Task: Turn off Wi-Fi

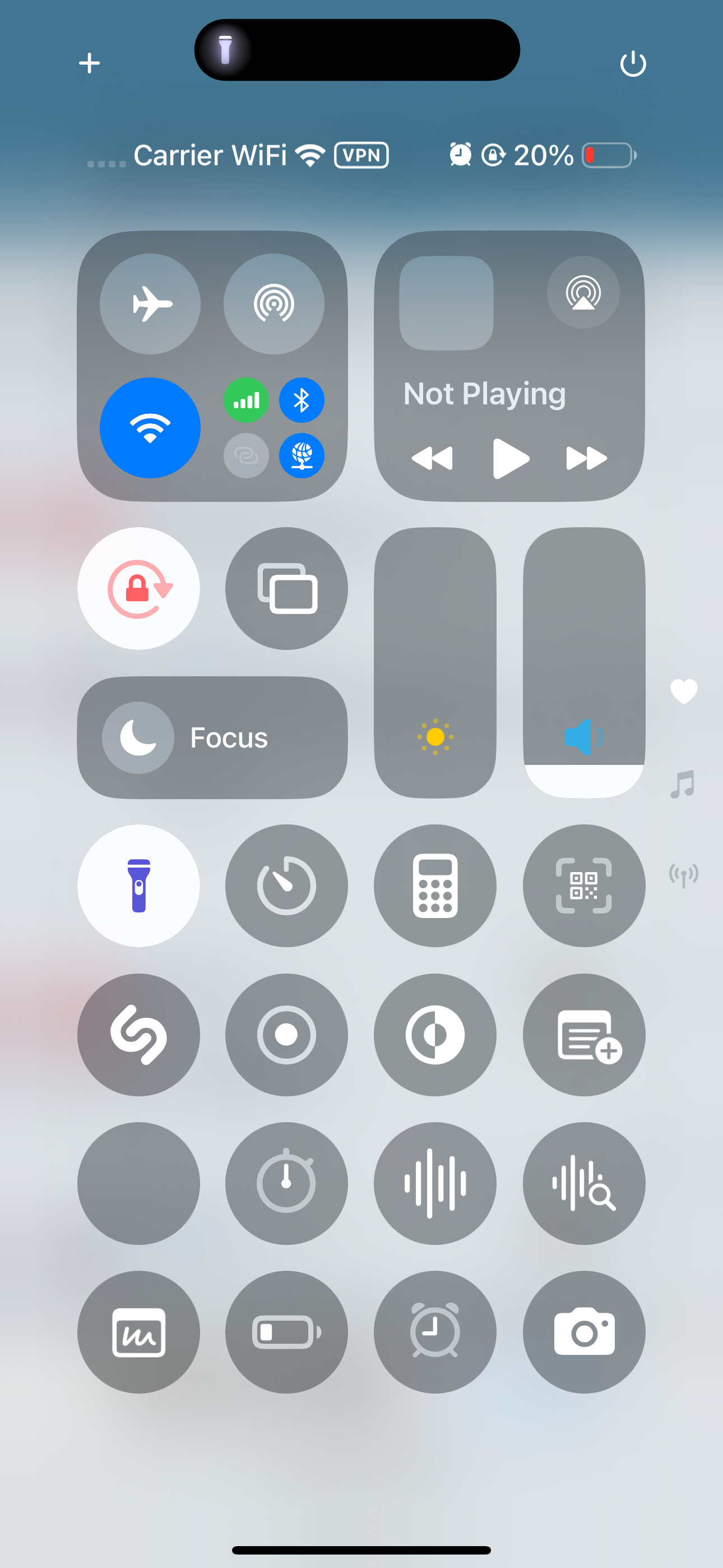Action: point(150,428)
